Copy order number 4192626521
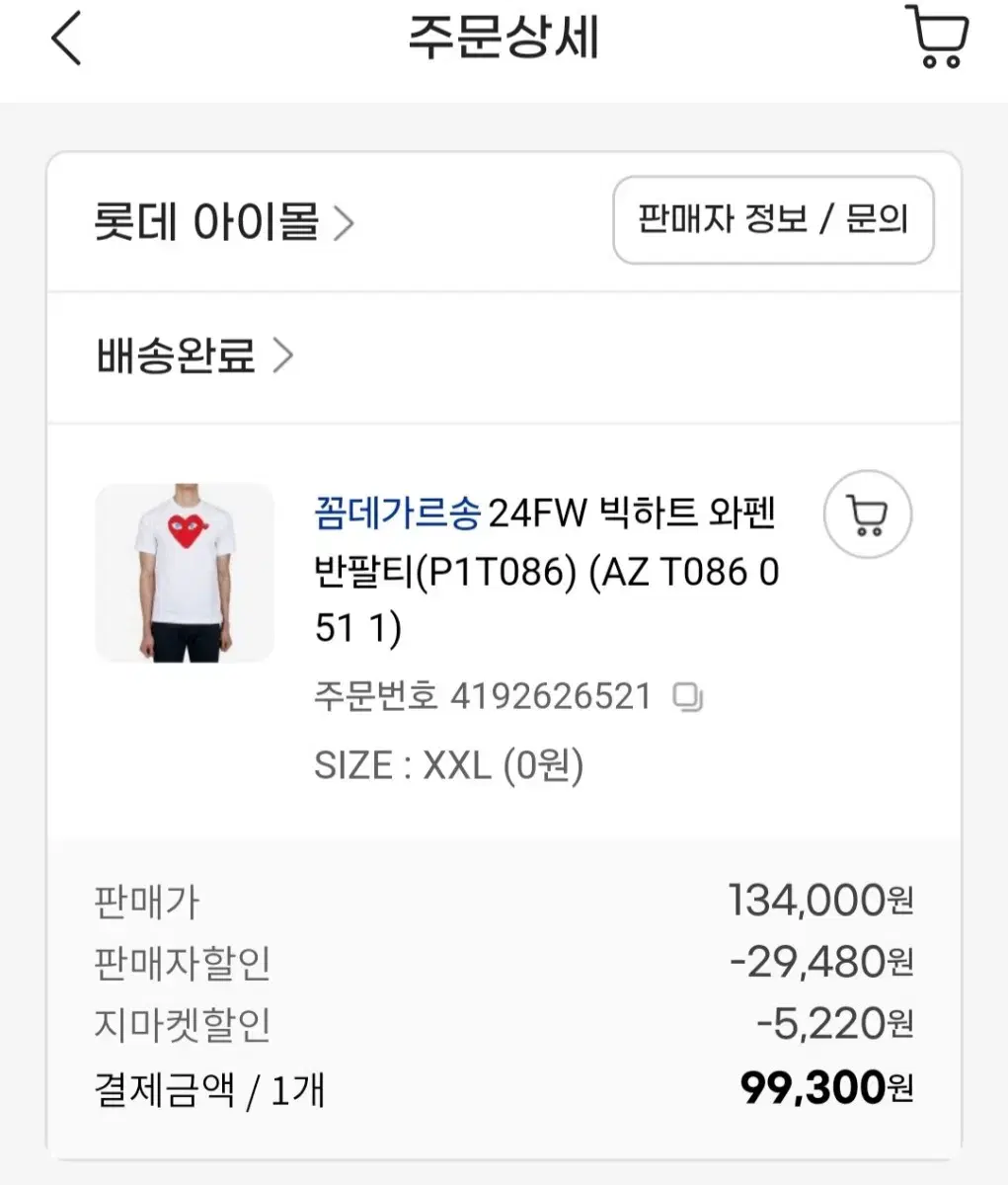The width and height of the screenshot is (1008, 1185). tap(687, 697)
